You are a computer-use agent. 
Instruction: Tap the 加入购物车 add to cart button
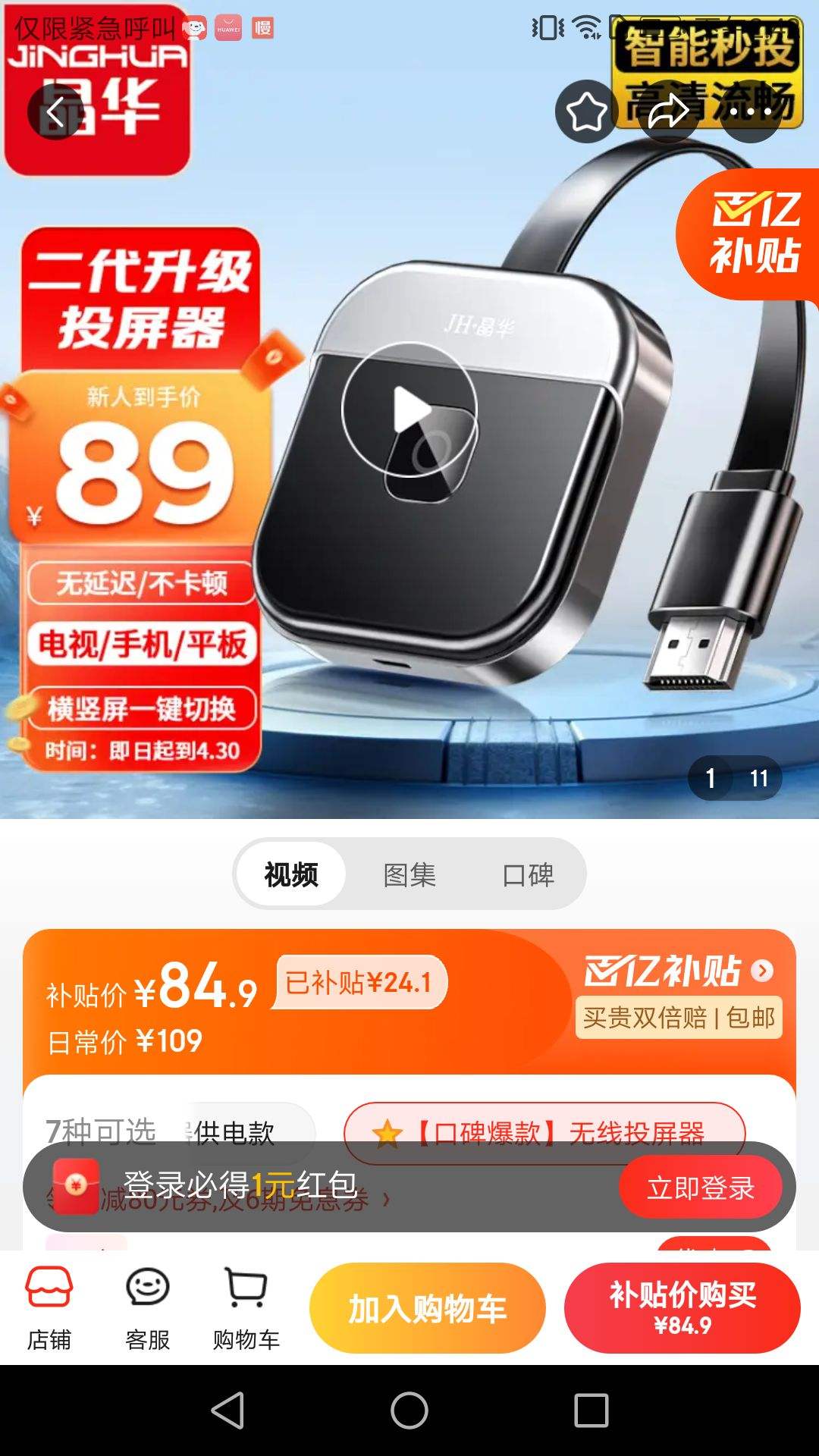point(427,1307)
